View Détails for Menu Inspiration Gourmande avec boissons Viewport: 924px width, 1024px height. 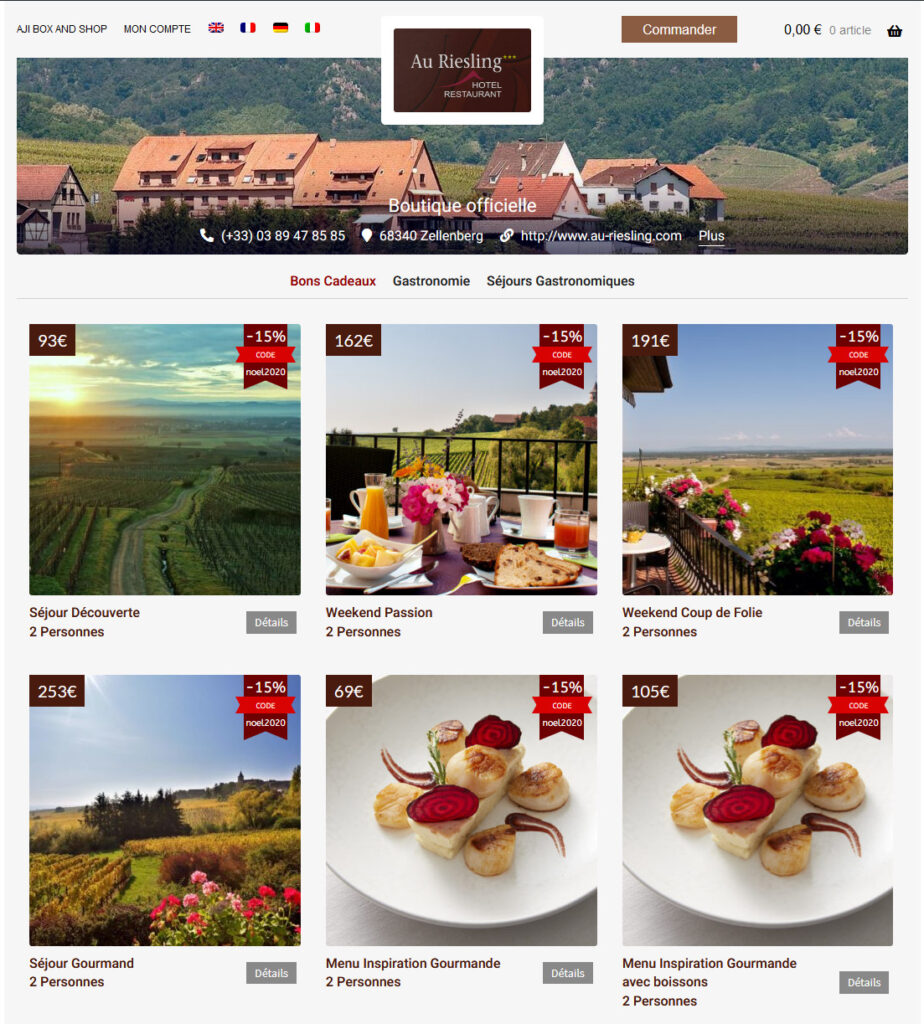pyautogui.click(x=863, y=982)
